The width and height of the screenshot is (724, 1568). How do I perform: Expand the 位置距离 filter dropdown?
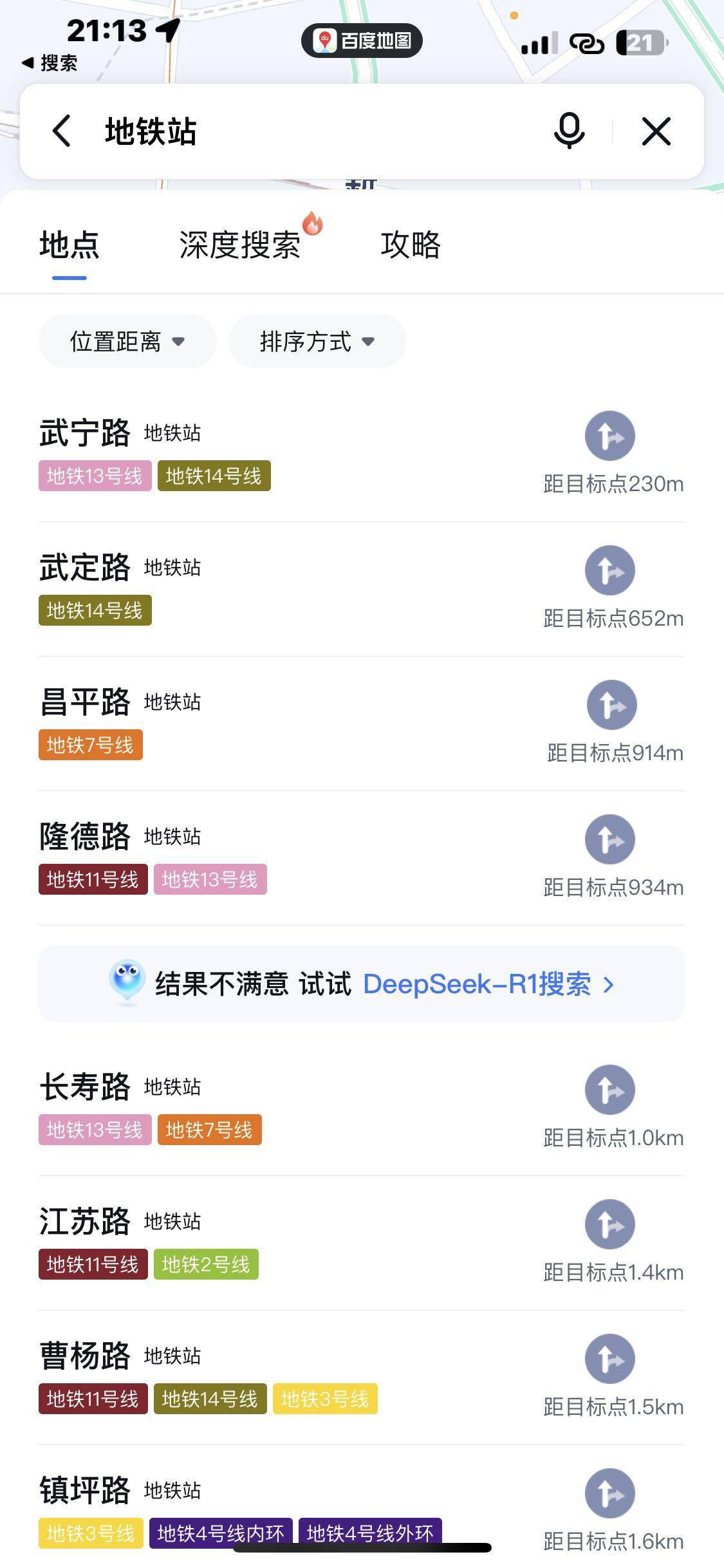click(127, 341)
